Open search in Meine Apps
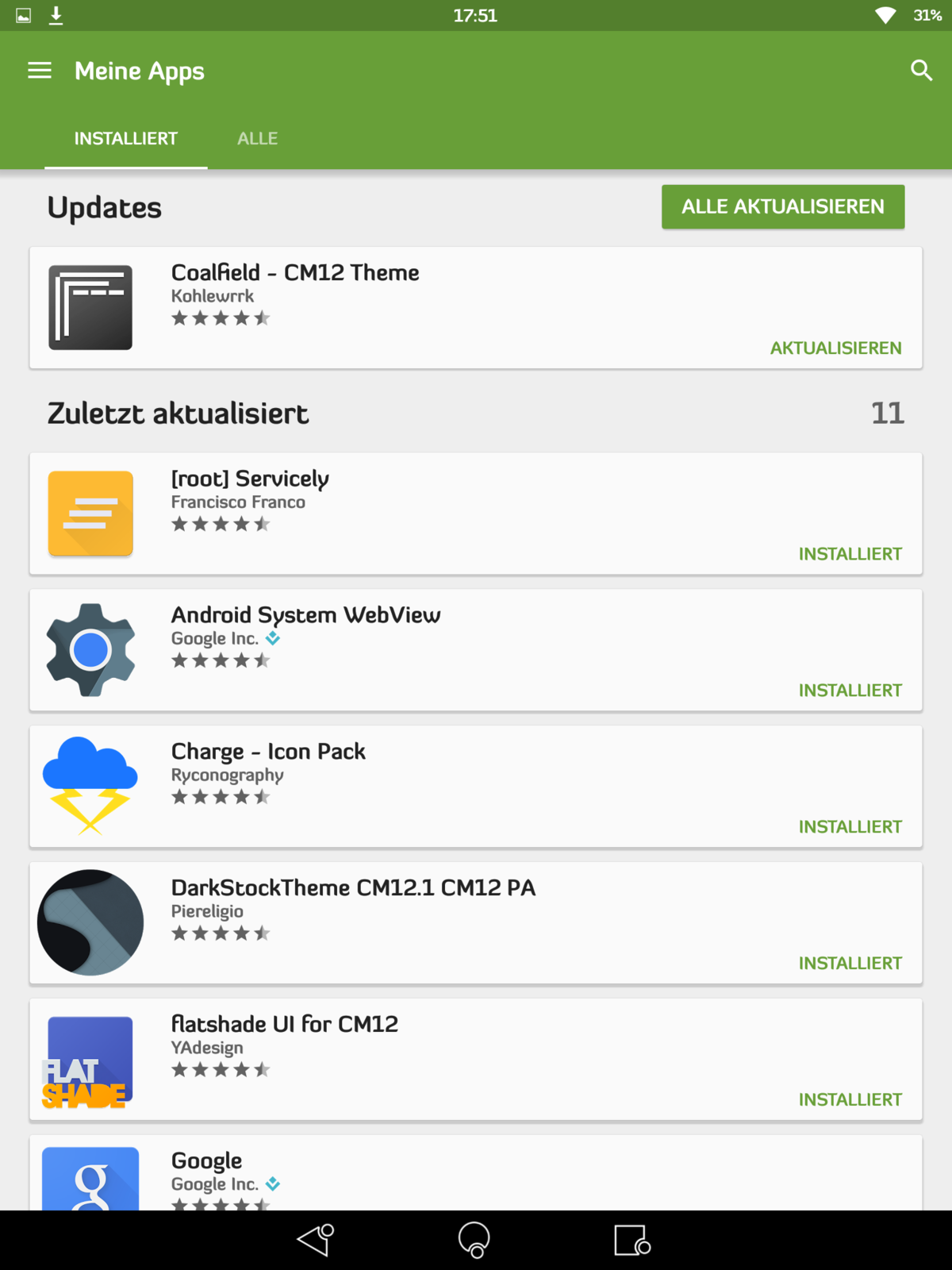Image resolution: width=952 pixels, height=1270 pixels. pyautogui.click(x=920, y=71)
